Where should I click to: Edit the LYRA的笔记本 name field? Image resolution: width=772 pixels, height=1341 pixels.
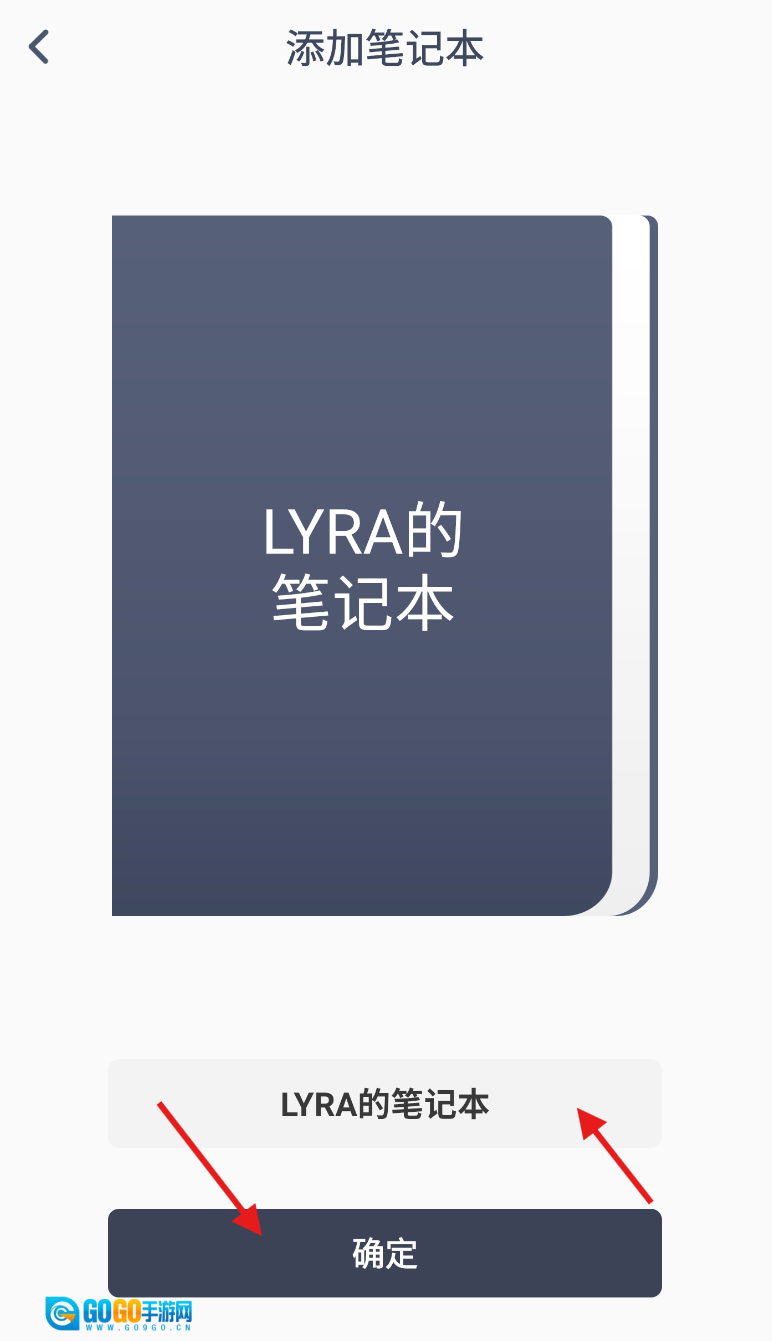[x=385, y=1104]
